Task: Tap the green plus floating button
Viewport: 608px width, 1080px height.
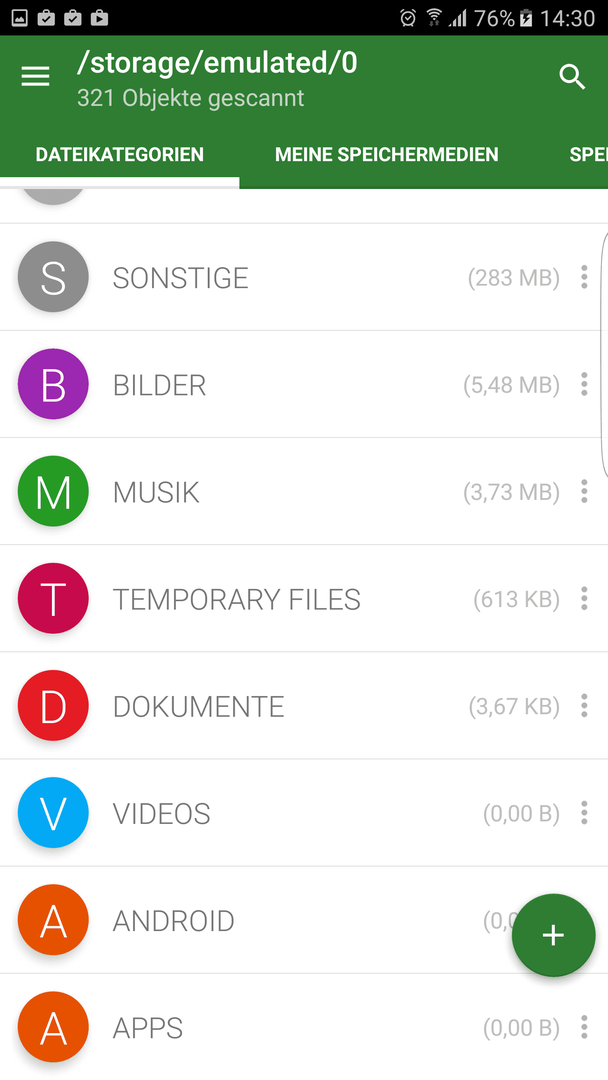Action: (x=553, y=935)
